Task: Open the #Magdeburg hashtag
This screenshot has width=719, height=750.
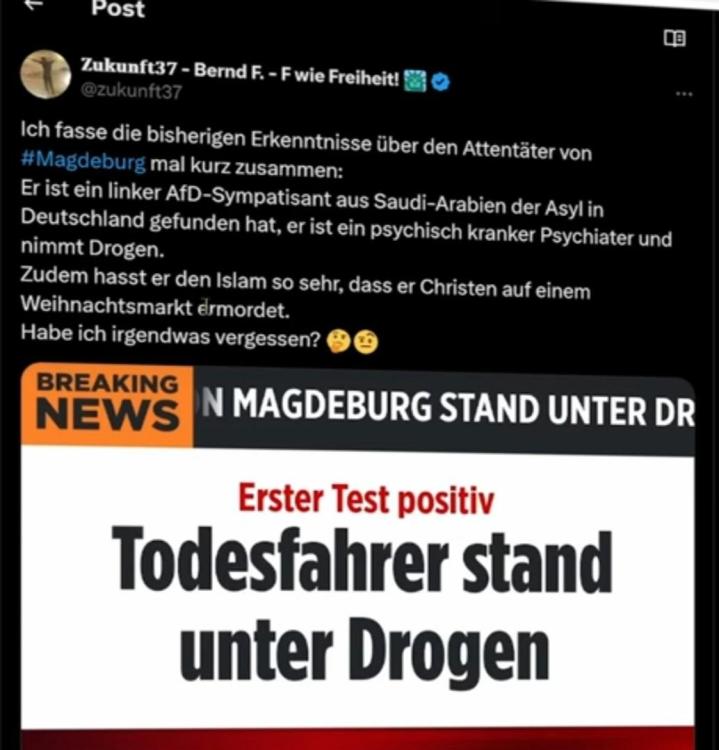Action: (x=83, y=161)
